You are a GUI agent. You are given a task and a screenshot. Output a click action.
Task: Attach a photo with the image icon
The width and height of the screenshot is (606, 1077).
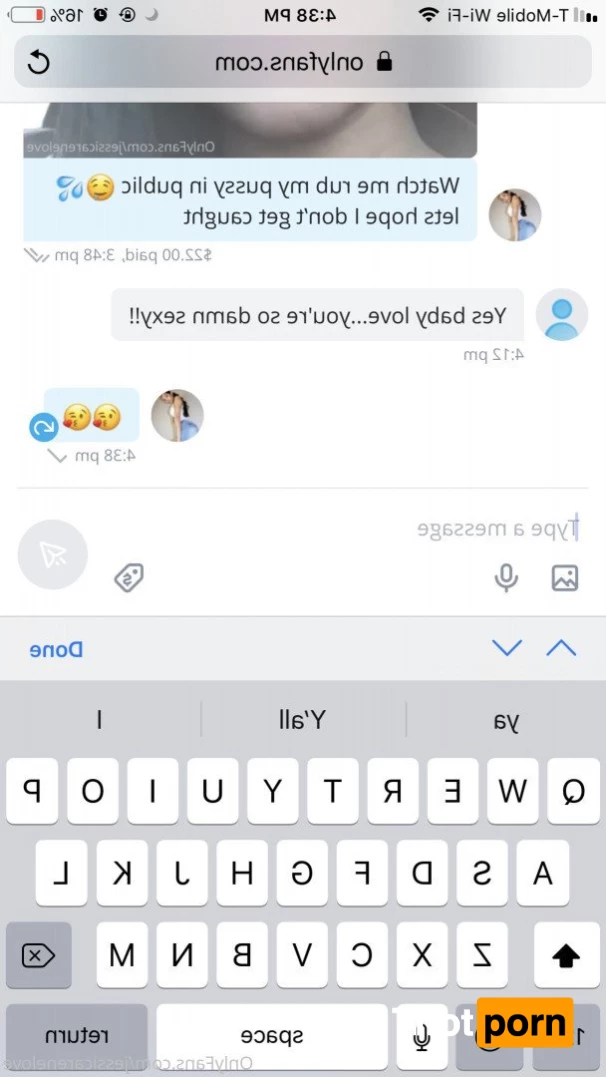565,577
